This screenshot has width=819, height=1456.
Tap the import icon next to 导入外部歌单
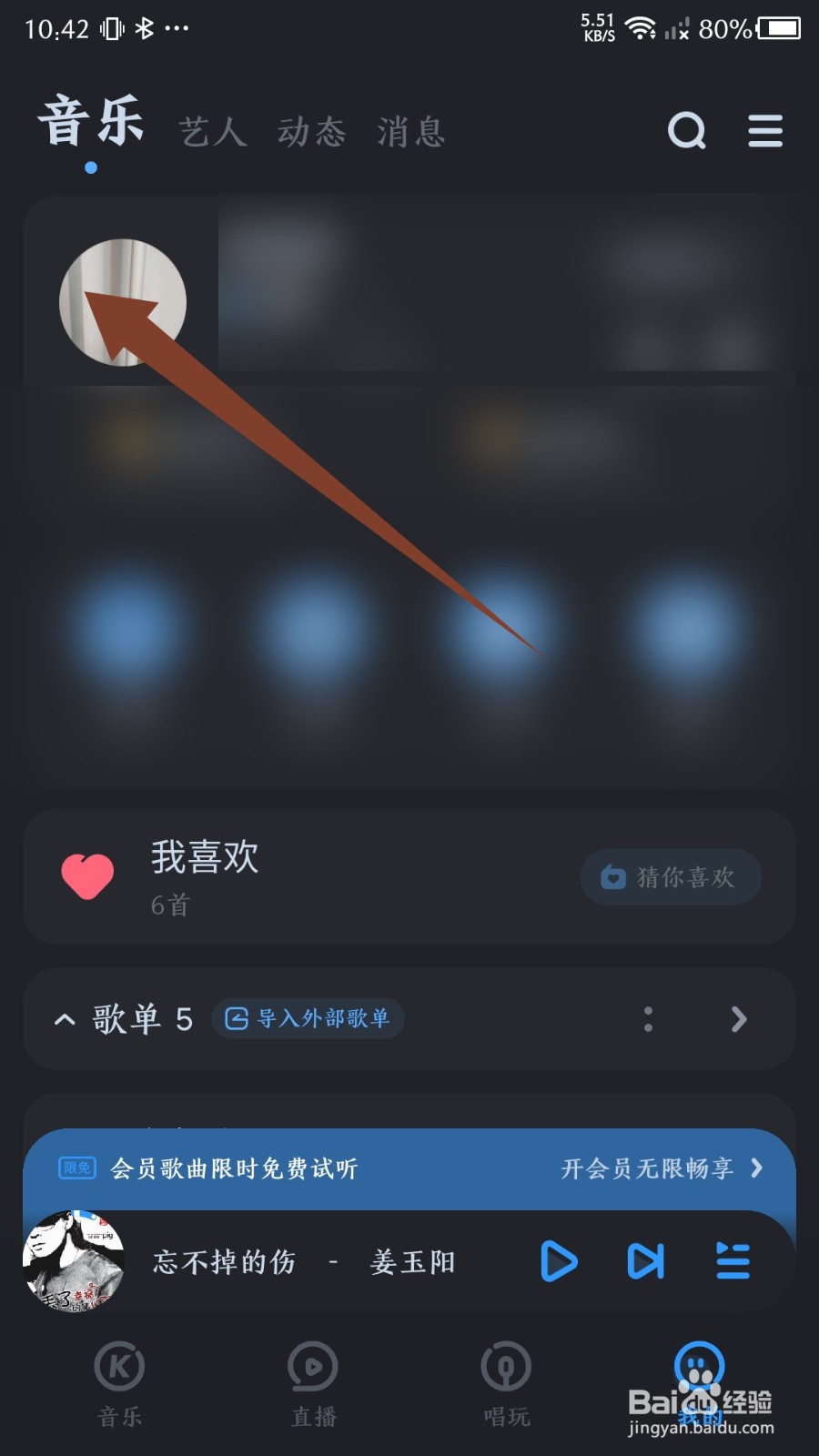(238, 1019)
